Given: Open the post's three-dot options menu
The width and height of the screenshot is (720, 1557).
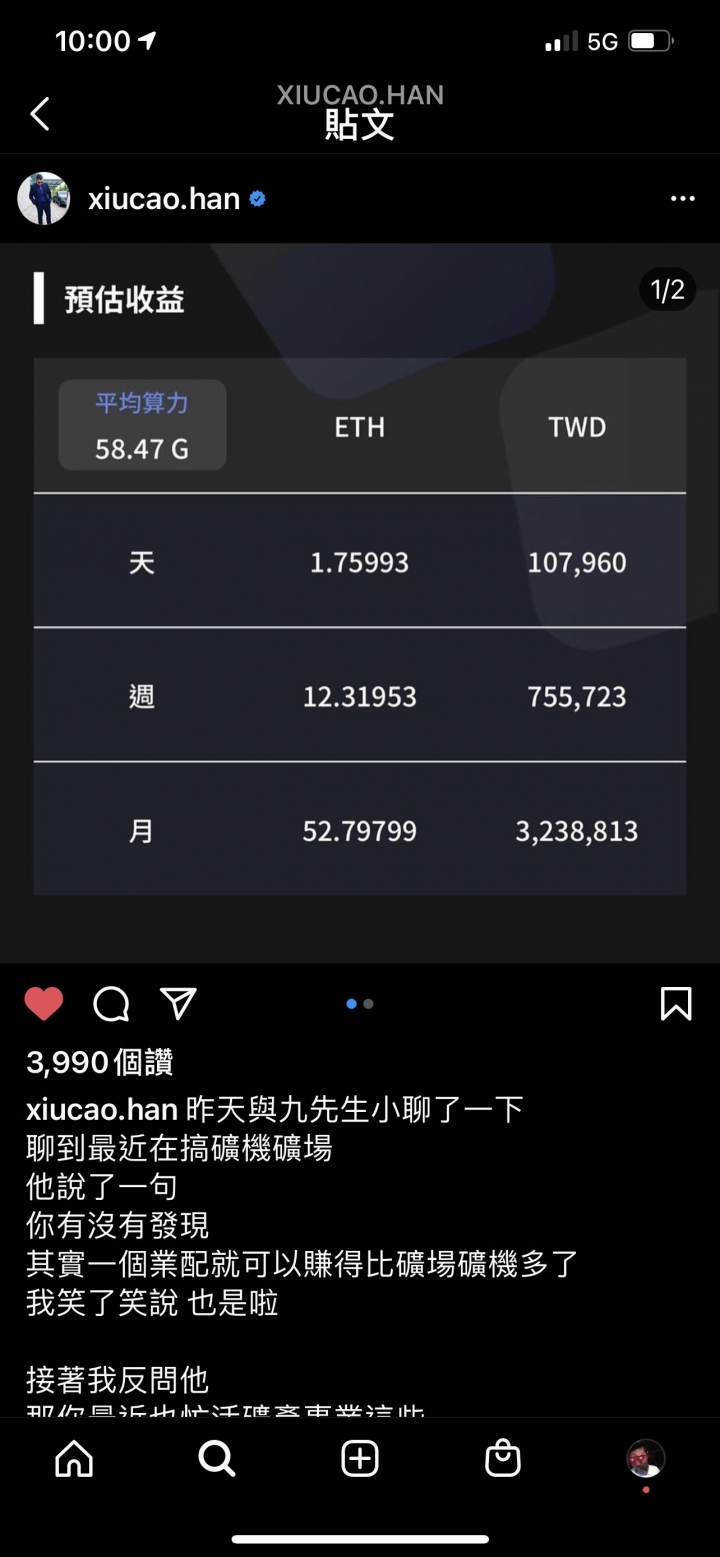Looking at the screenshot, I should coord(682,199).
